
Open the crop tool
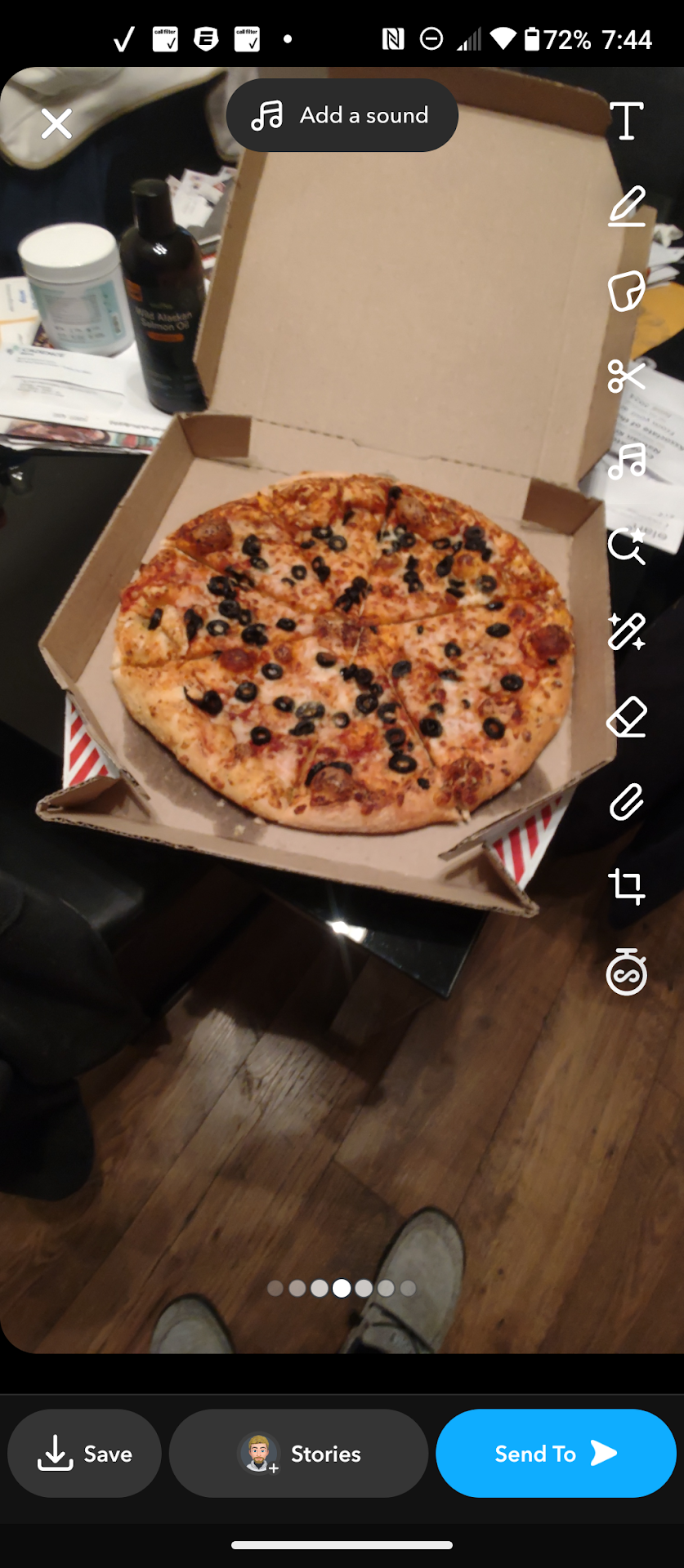[x=627, y=887]
